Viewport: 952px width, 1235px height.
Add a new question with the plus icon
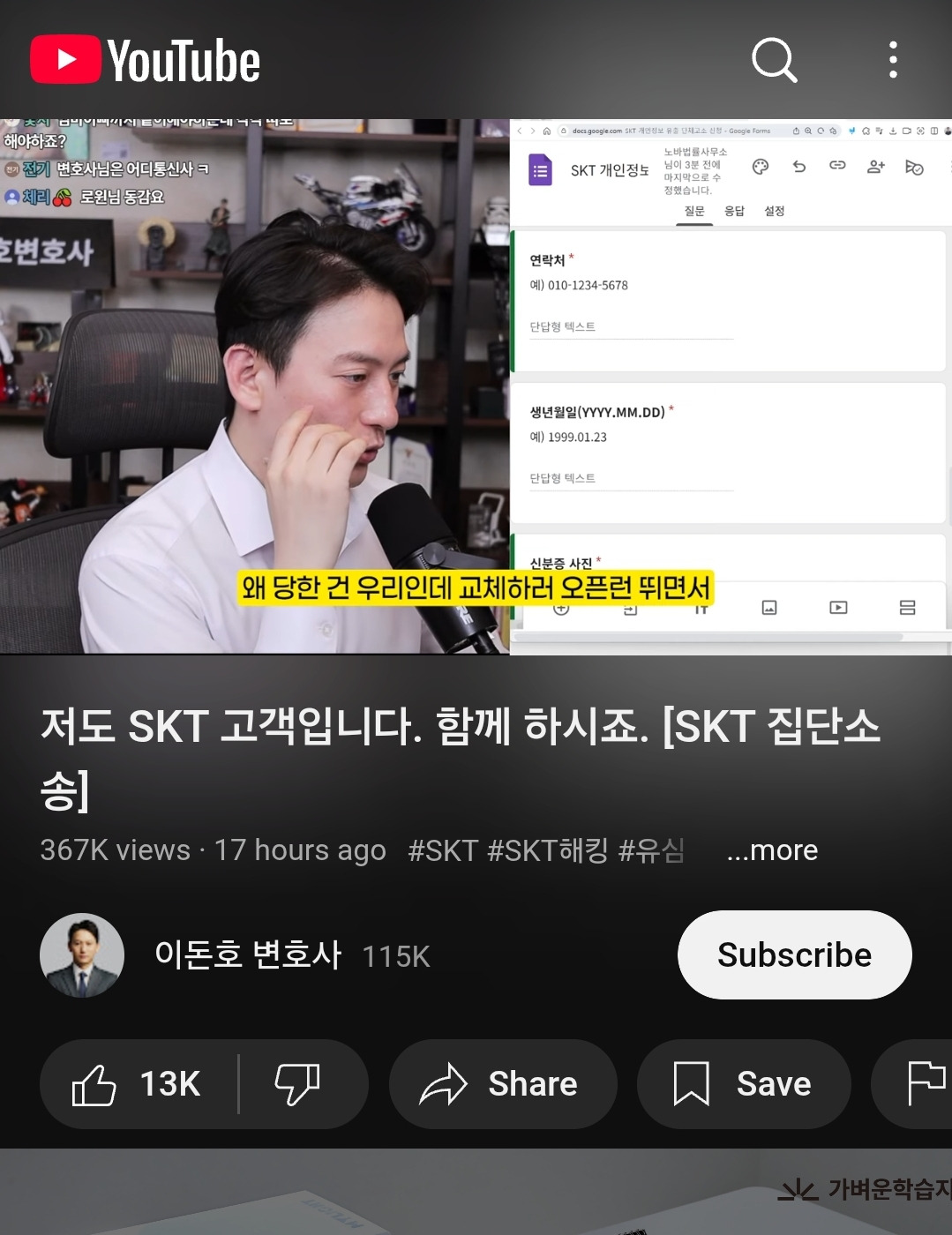point(559,607)
